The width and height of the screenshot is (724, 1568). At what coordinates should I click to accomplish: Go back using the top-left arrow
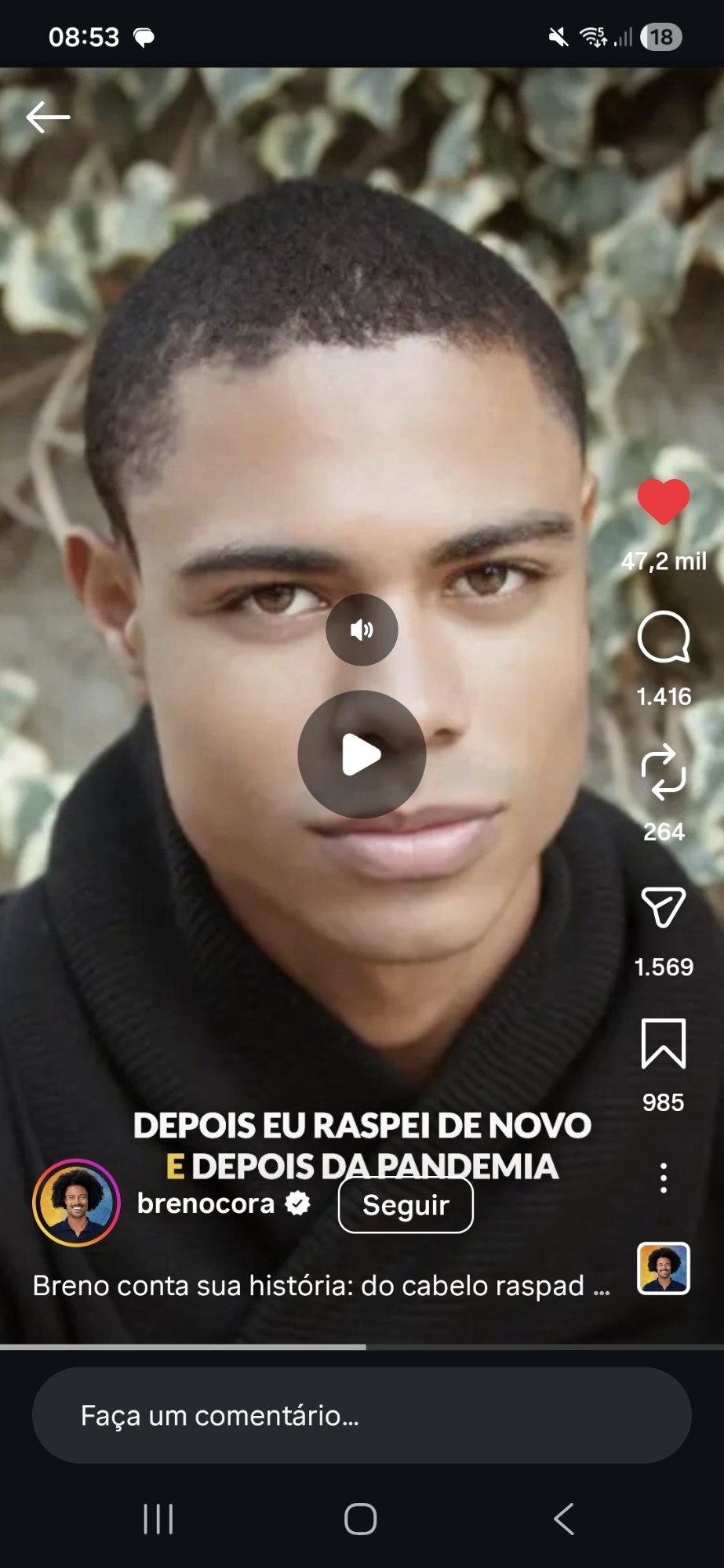[x=48, y=118]
